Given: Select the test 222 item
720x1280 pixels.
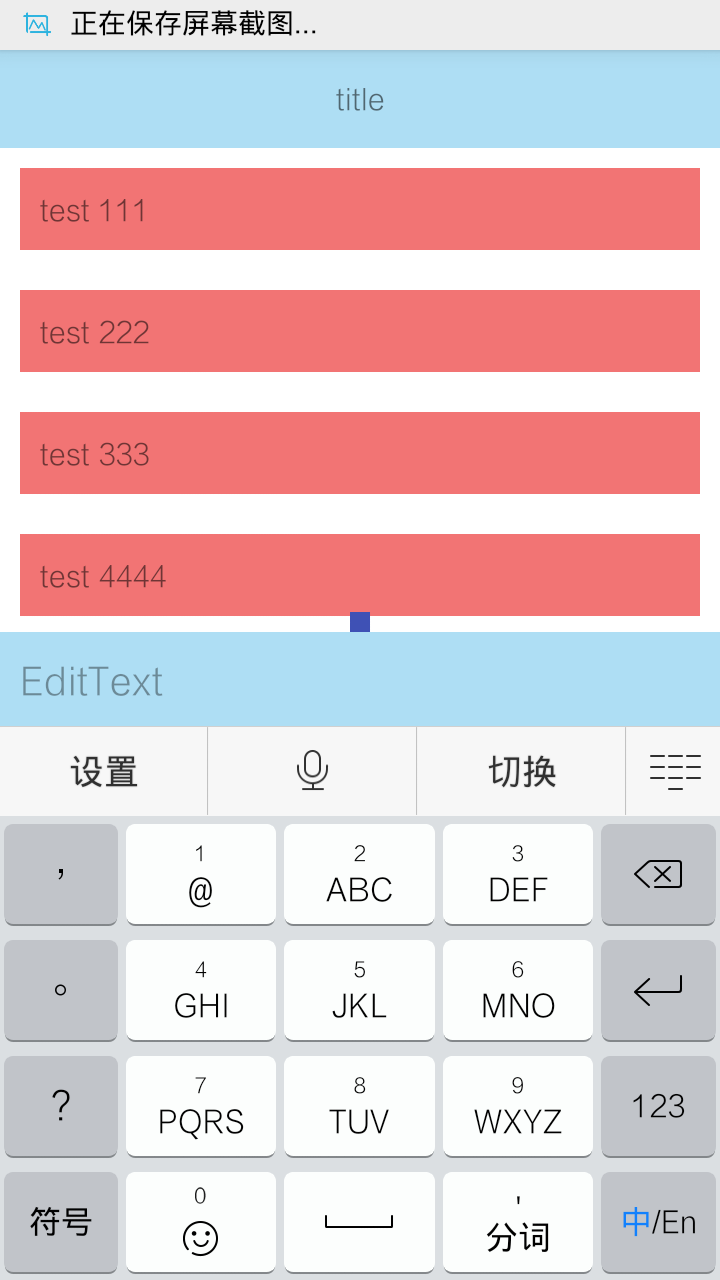Looking at the screenshot, I should [360, 331].
